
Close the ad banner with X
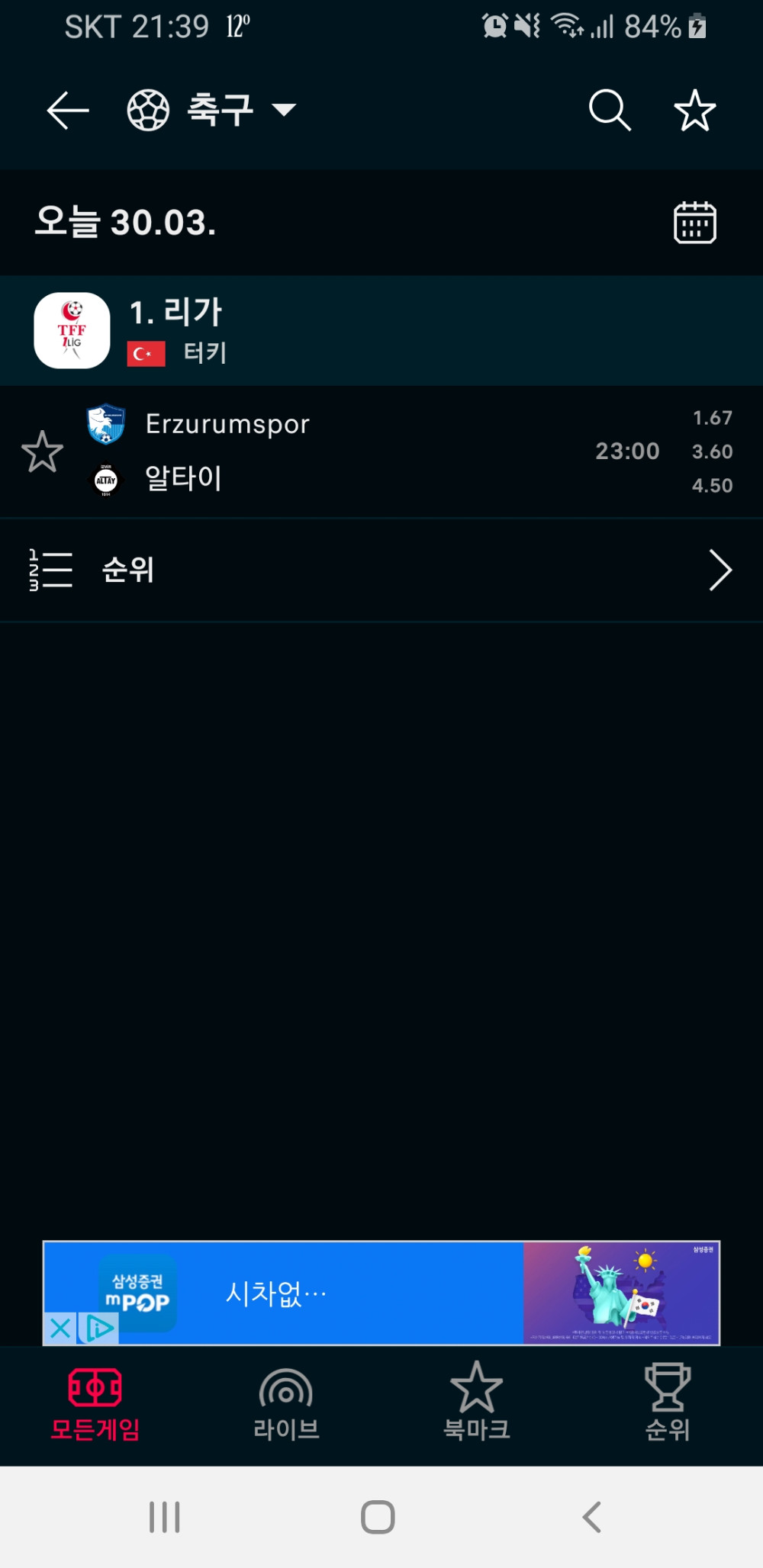60,1329
